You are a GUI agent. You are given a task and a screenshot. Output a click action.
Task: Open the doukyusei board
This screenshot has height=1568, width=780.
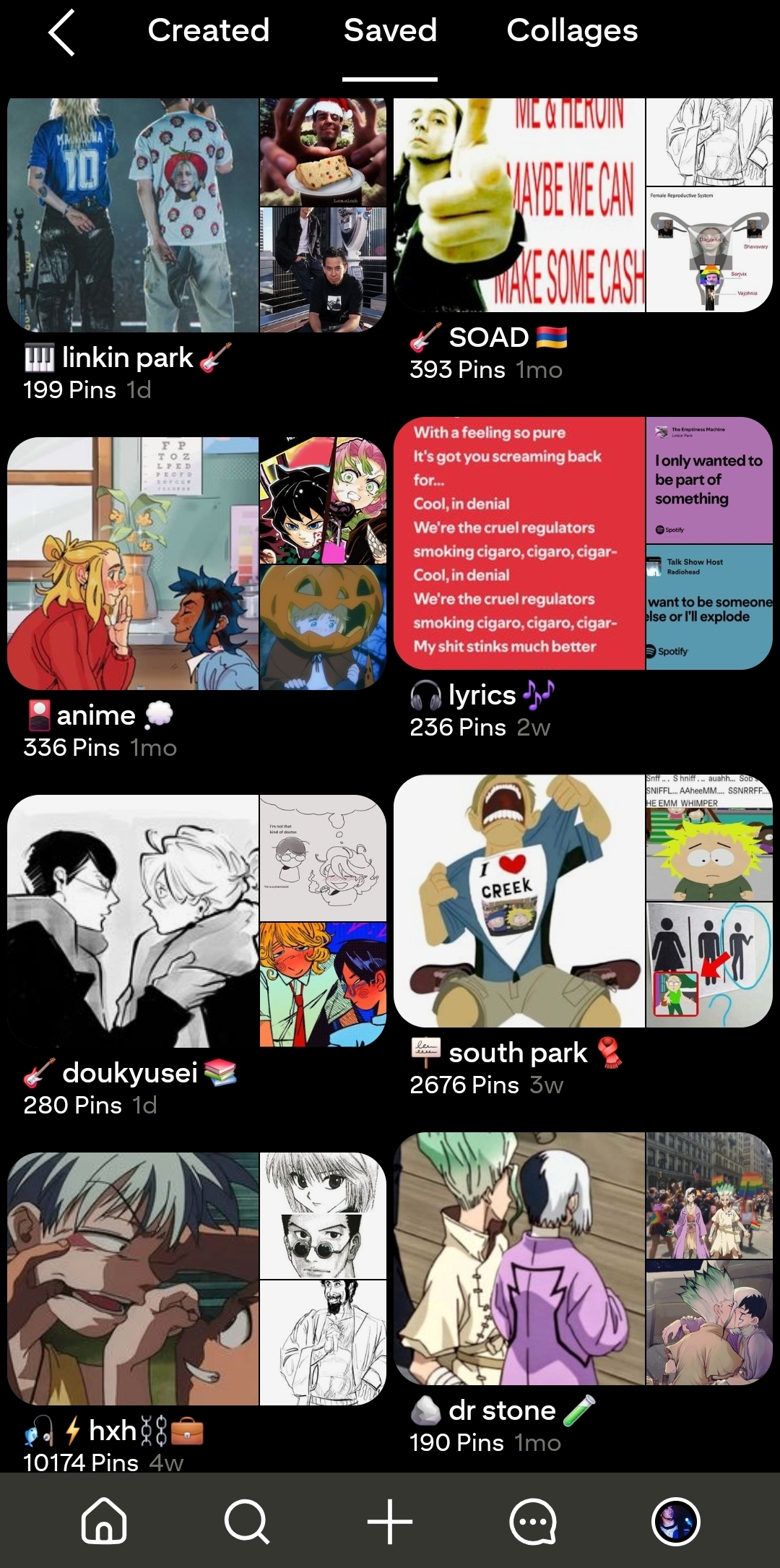click(x=196, y=921)
